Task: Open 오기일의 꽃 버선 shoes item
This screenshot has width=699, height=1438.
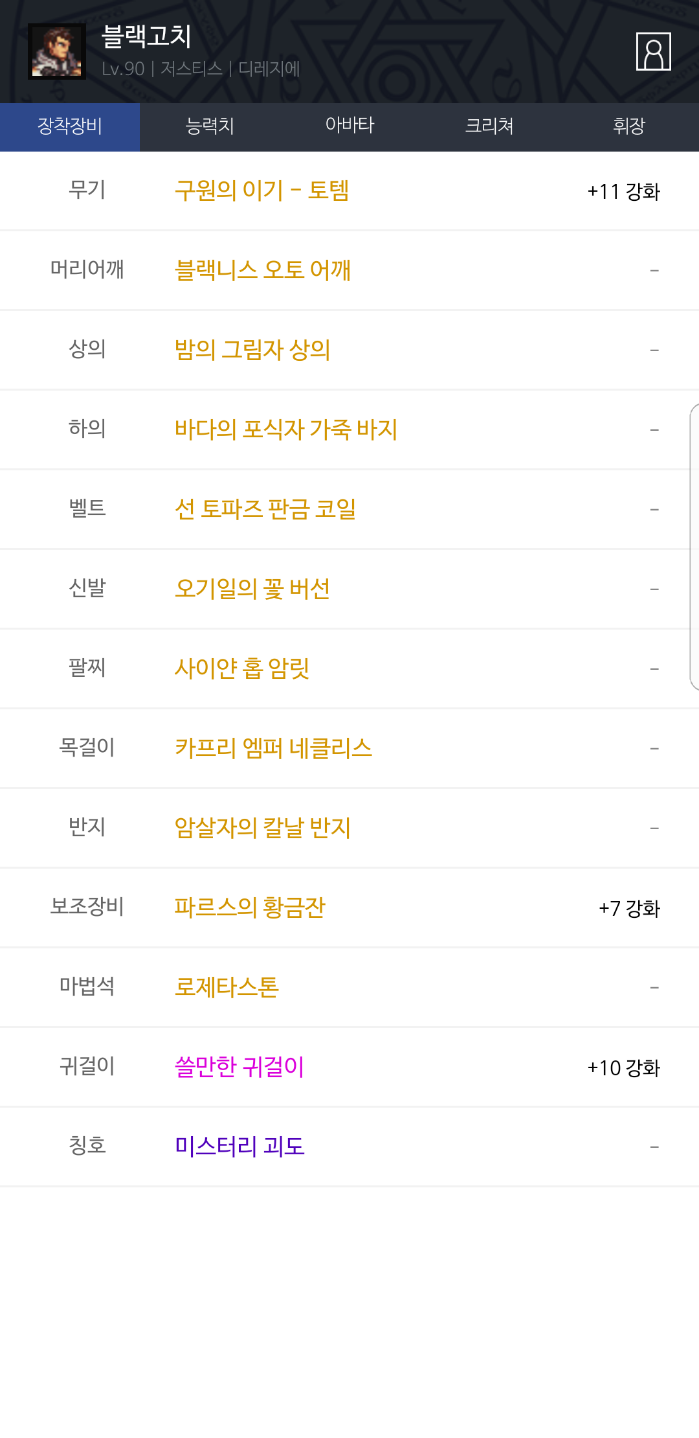Action: coord(252,589)
